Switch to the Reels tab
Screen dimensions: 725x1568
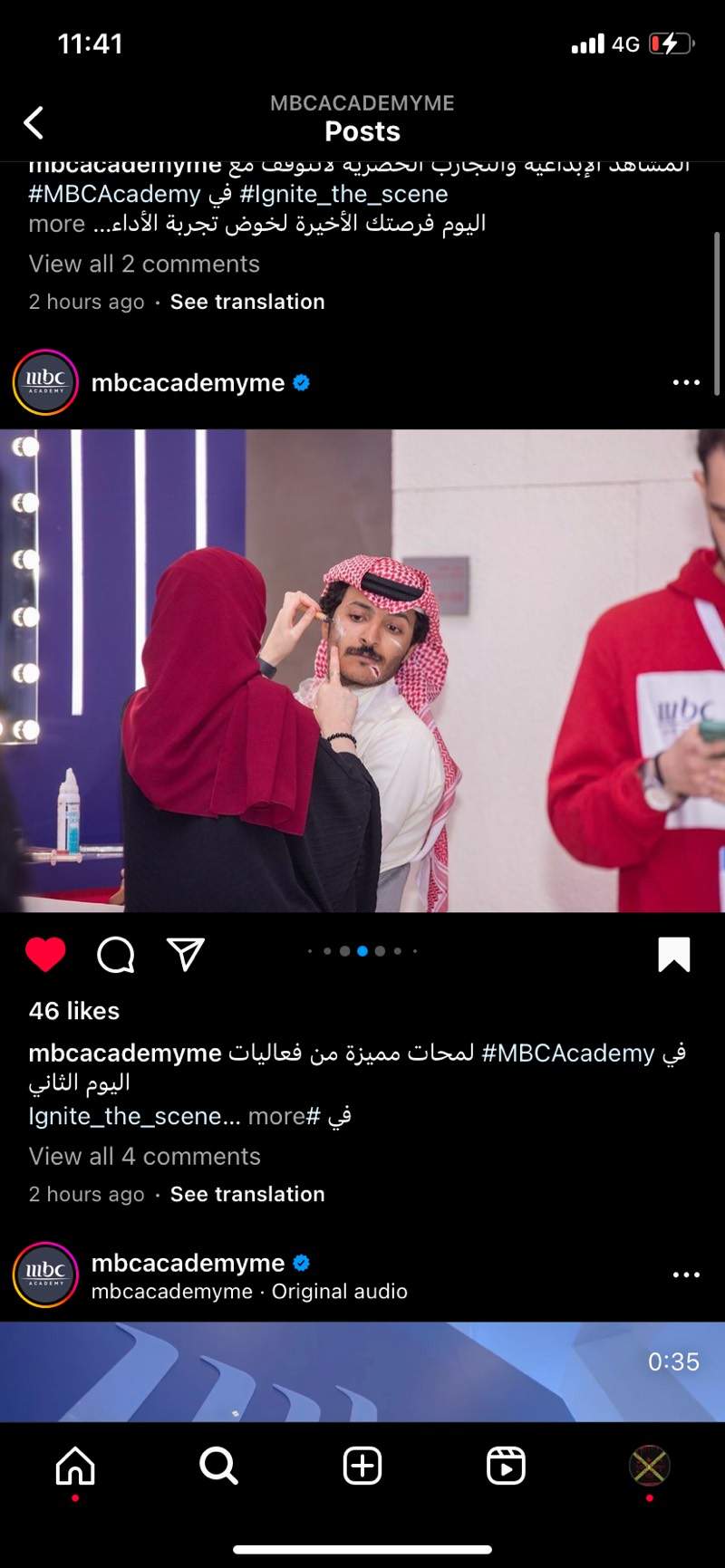pos(506,1466)
